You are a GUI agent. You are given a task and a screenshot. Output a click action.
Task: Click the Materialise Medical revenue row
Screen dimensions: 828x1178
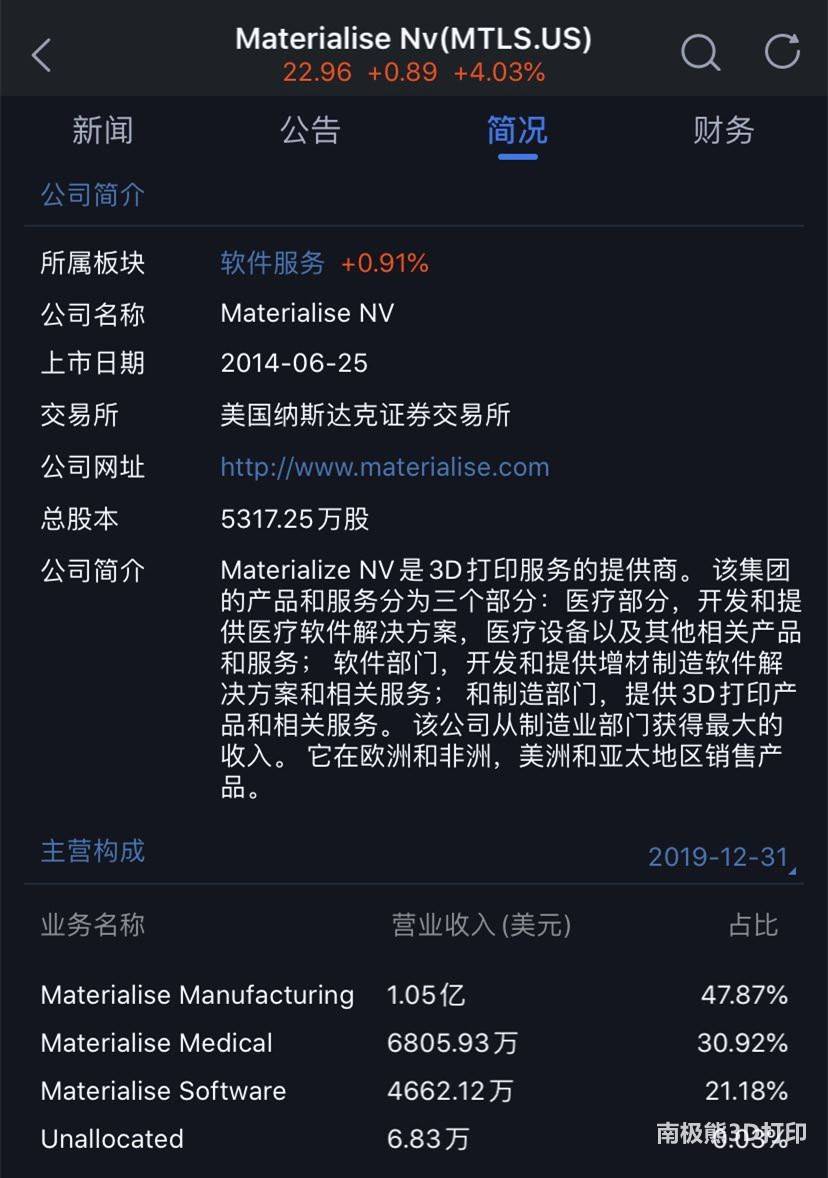click(x=155, y=1043)
